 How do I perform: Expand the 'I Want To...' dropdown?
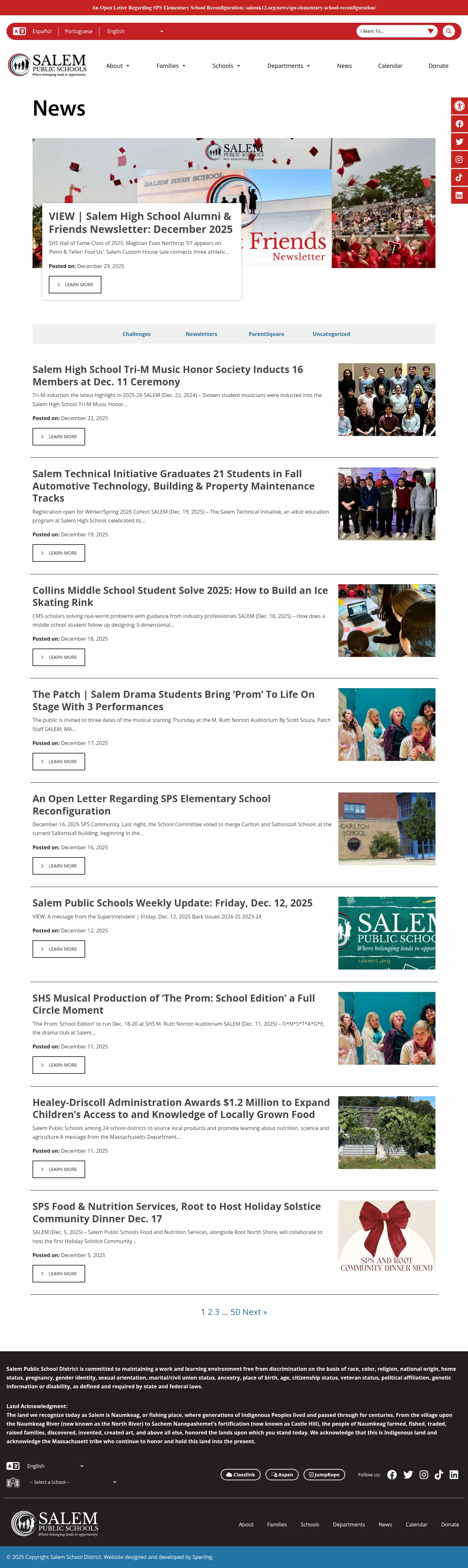click(x=396, y=31)
